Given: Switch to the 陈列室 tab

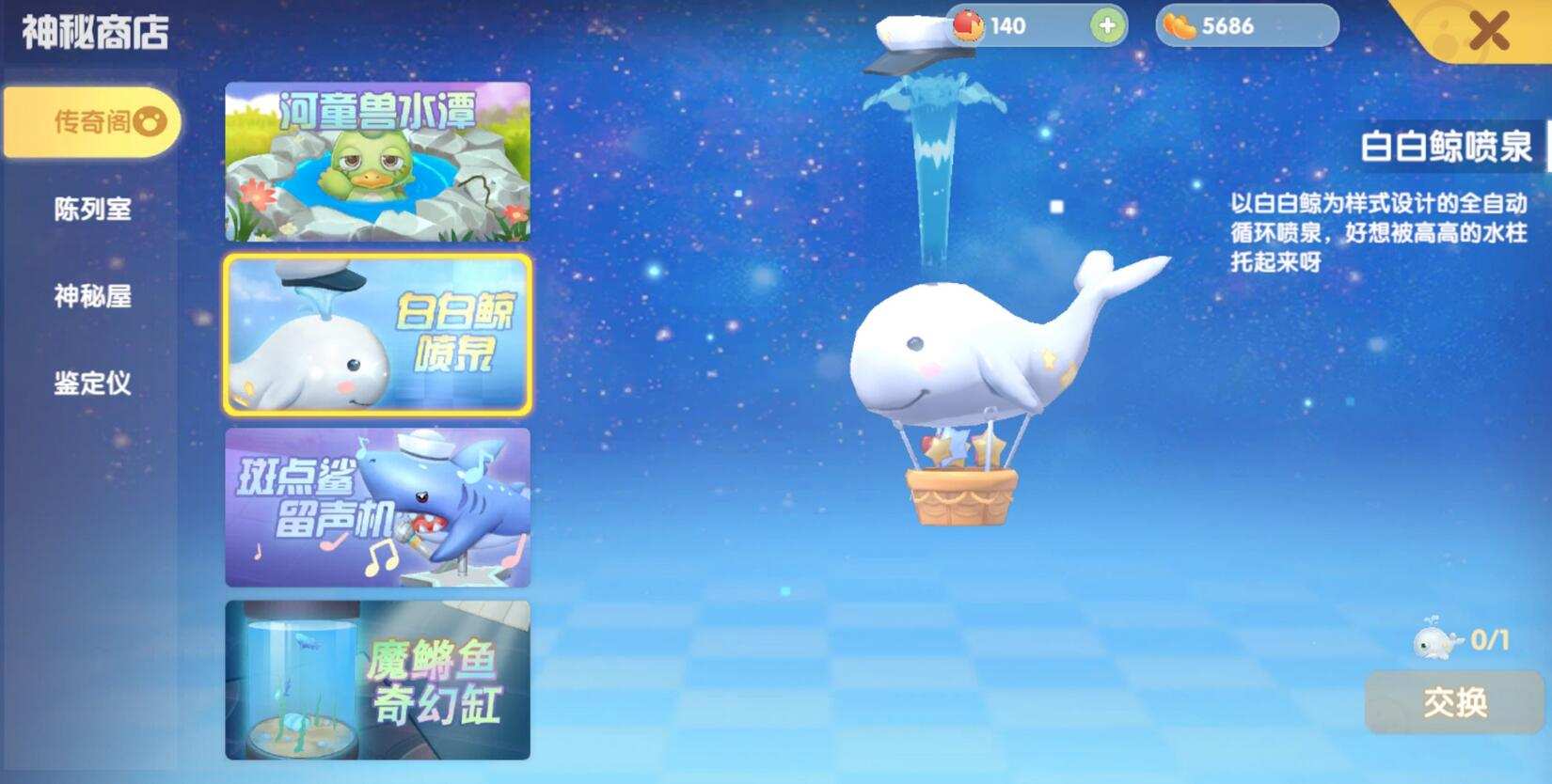Looking at the screenshot, I should pyautogui.click(x=92, y=209).
